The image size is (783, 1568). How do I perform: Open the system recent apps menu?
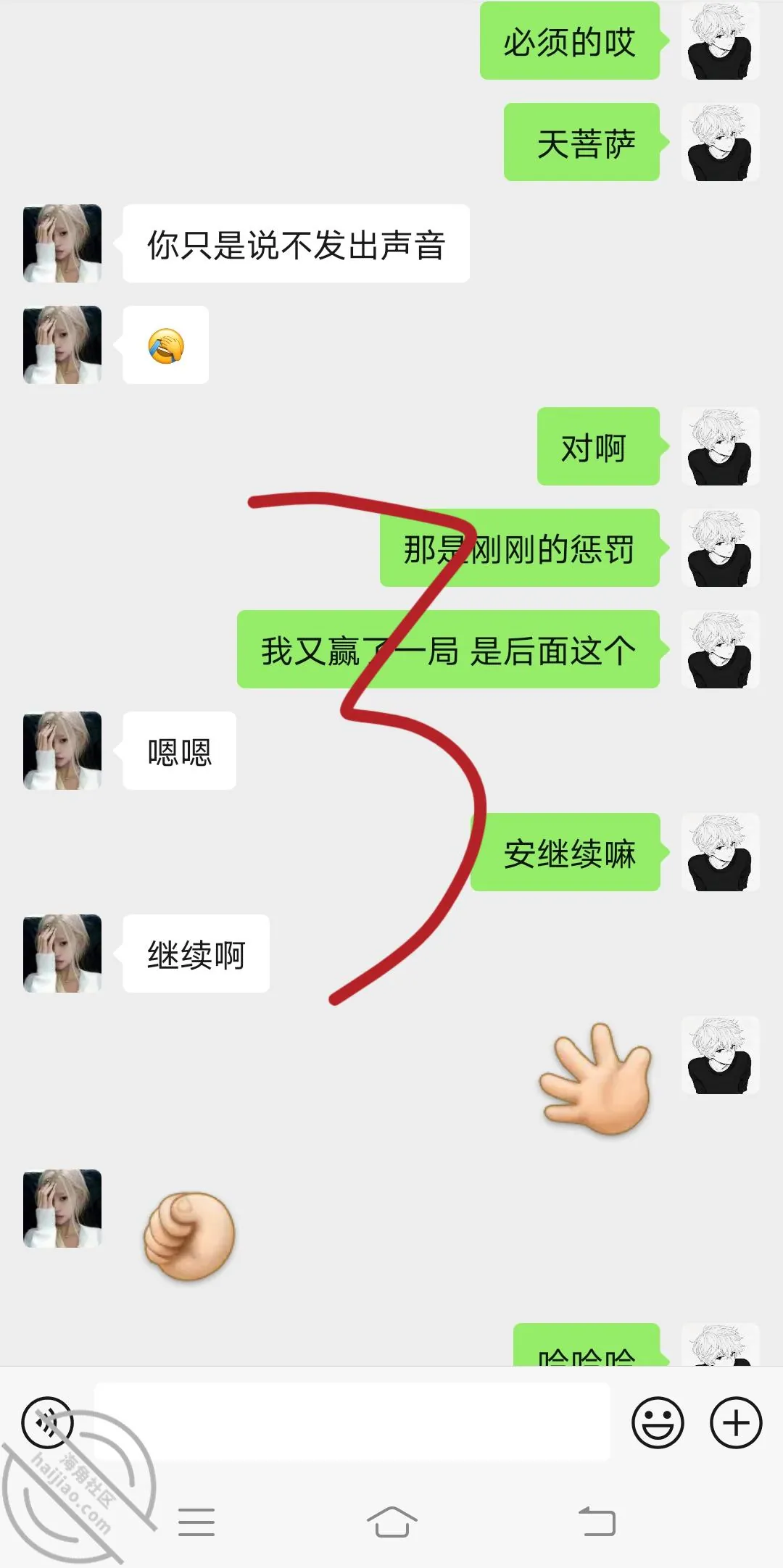tap(196, 1522)
